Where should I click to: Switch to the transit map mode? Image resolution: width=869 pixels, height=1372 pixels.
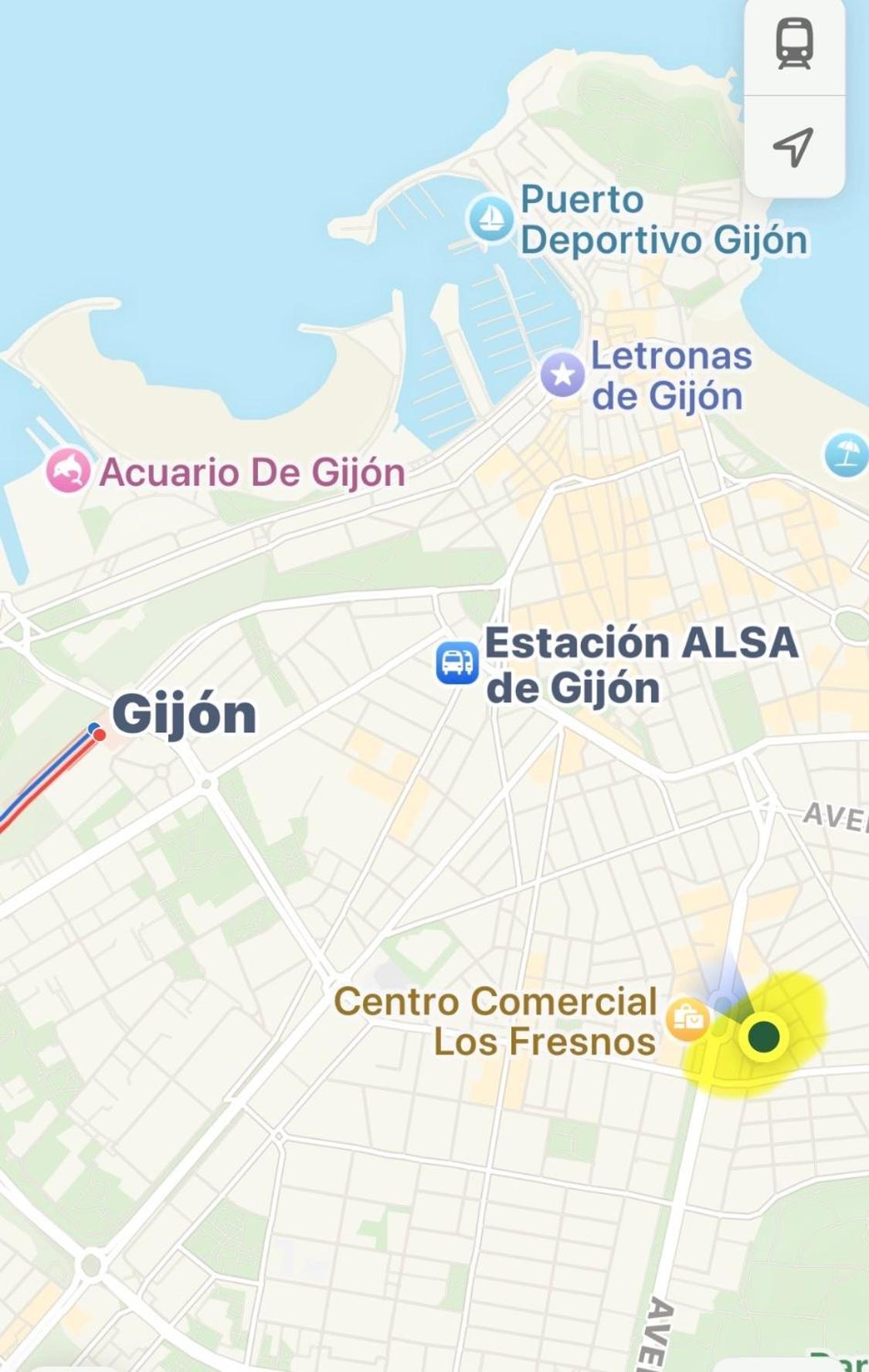pos(794,44)
